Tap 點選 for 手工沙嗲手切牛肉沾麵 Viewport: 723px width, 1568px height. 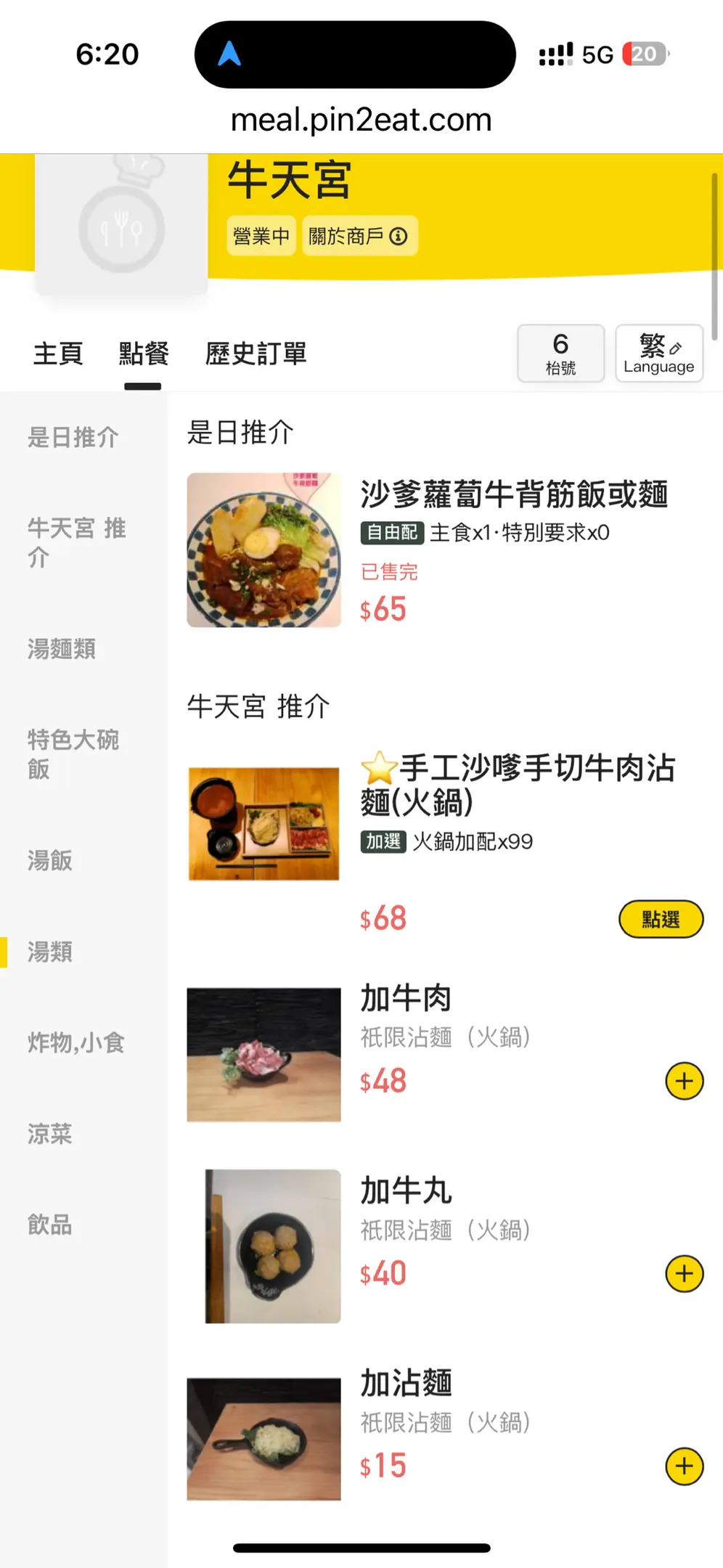(661, 920)
